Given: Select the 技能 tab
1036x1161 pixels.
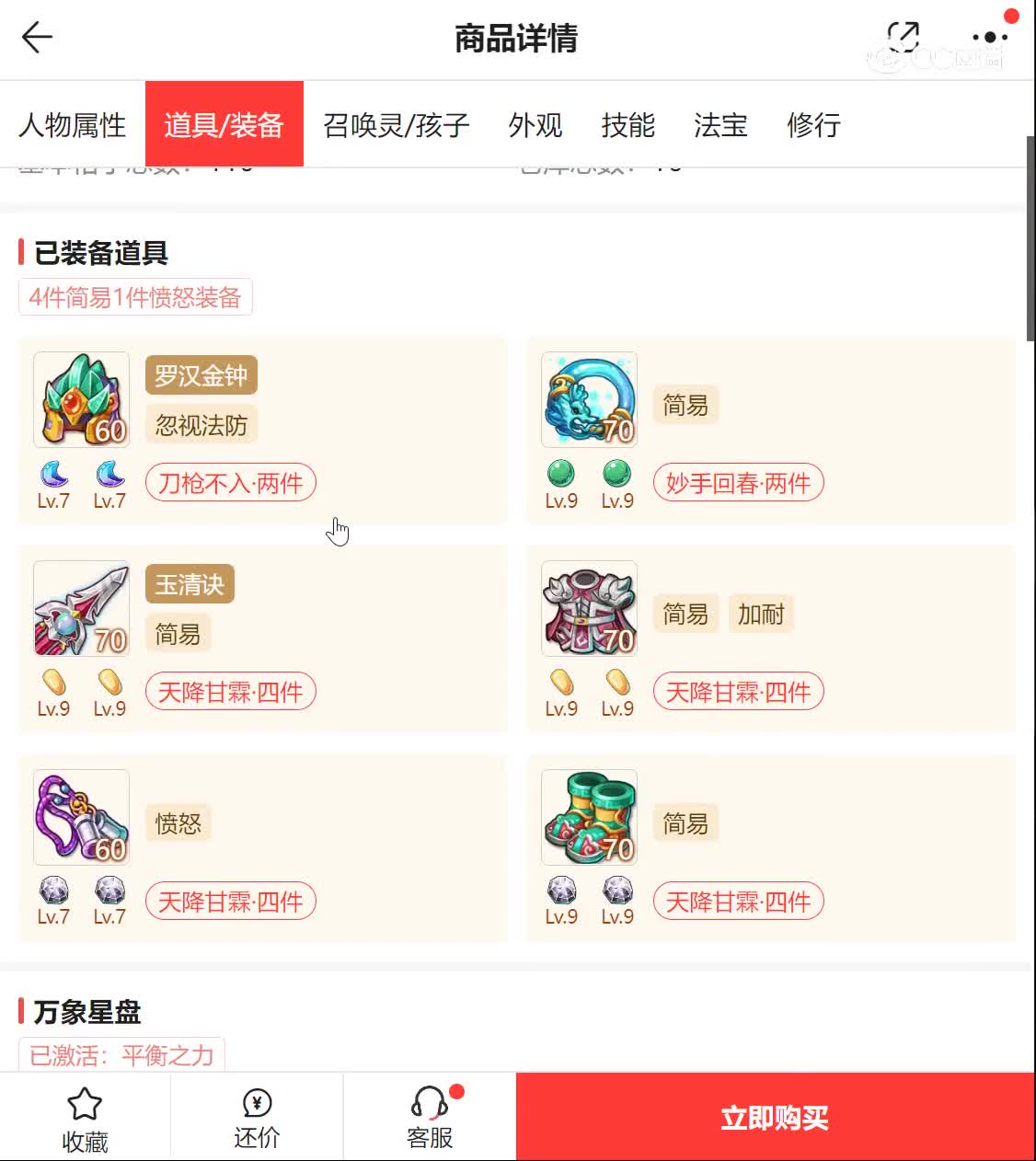Looking at the screenshot, I should point(627,125).
